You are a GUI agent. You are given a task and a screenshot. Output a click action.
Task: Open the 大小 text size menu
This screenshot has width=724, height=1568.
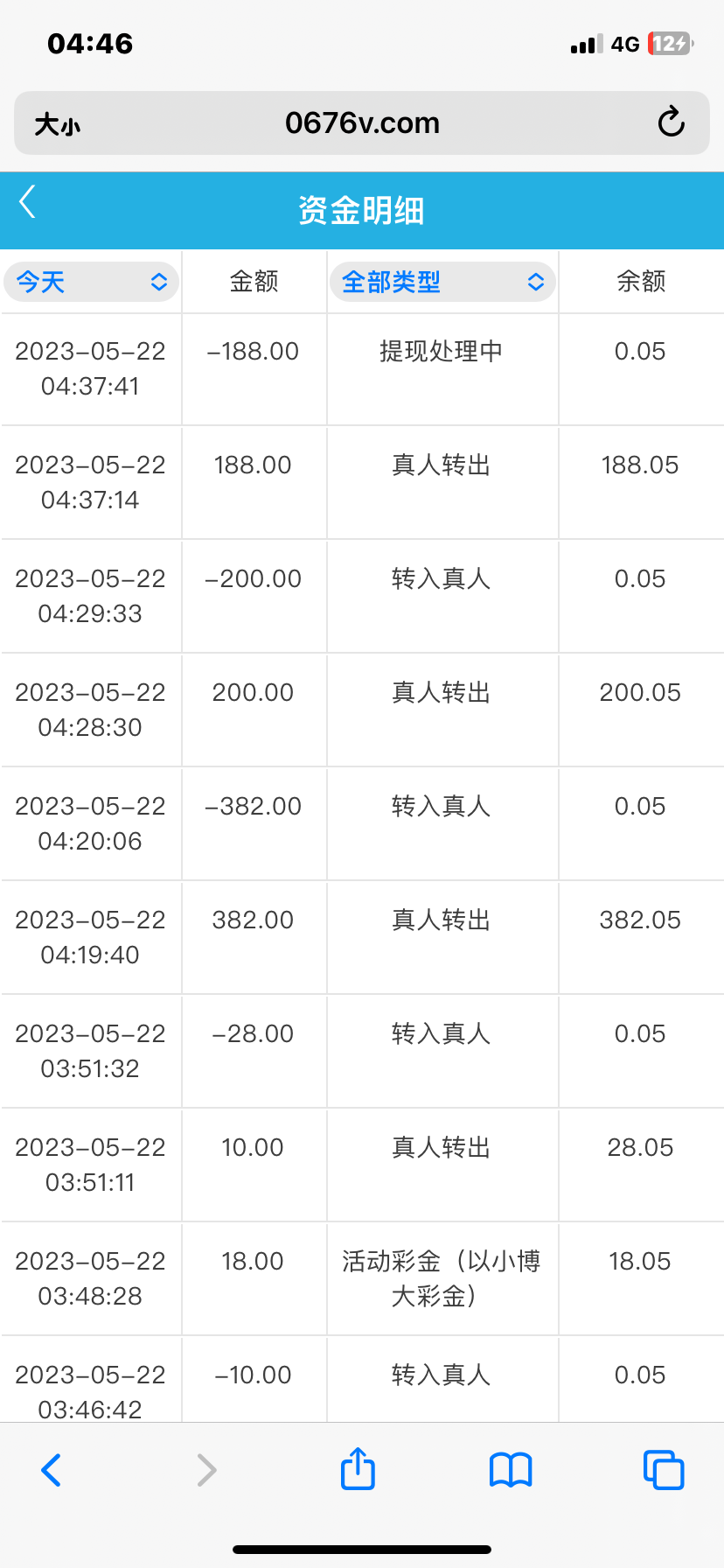58,124
